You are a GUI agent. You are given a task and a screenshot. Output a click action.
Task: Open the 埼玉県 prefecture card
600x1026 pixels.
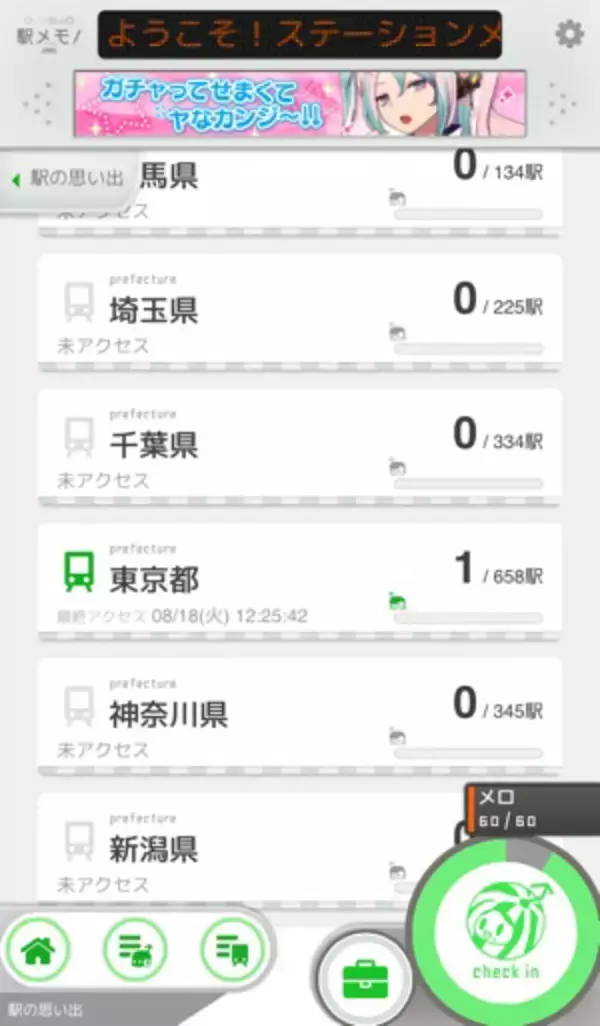click(x=300, y=312)
